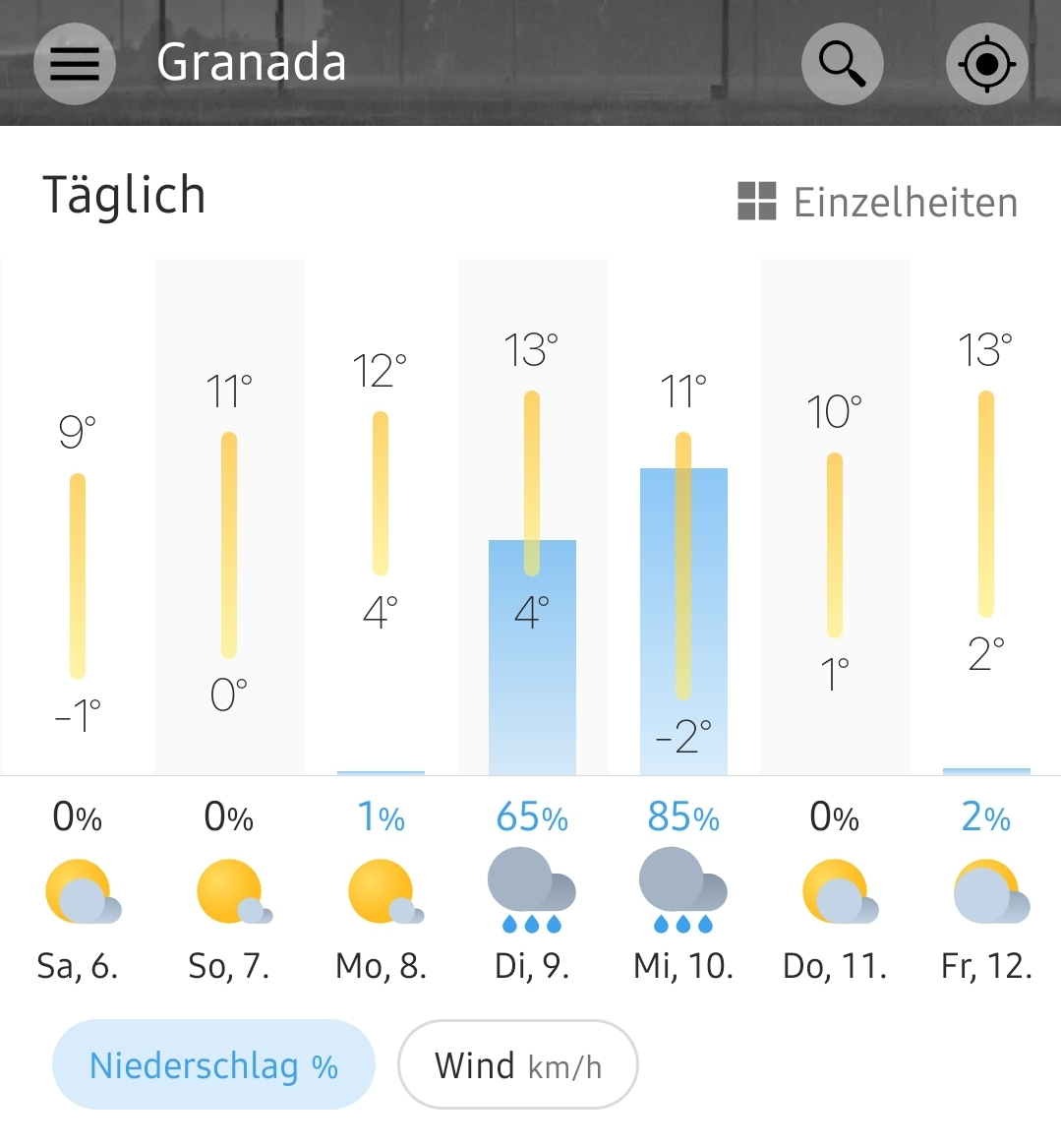The height and width of the screenshot is (1148, 1061).
Task: Select the Niederschlag % chip
Action: [x=213, y=1065]
